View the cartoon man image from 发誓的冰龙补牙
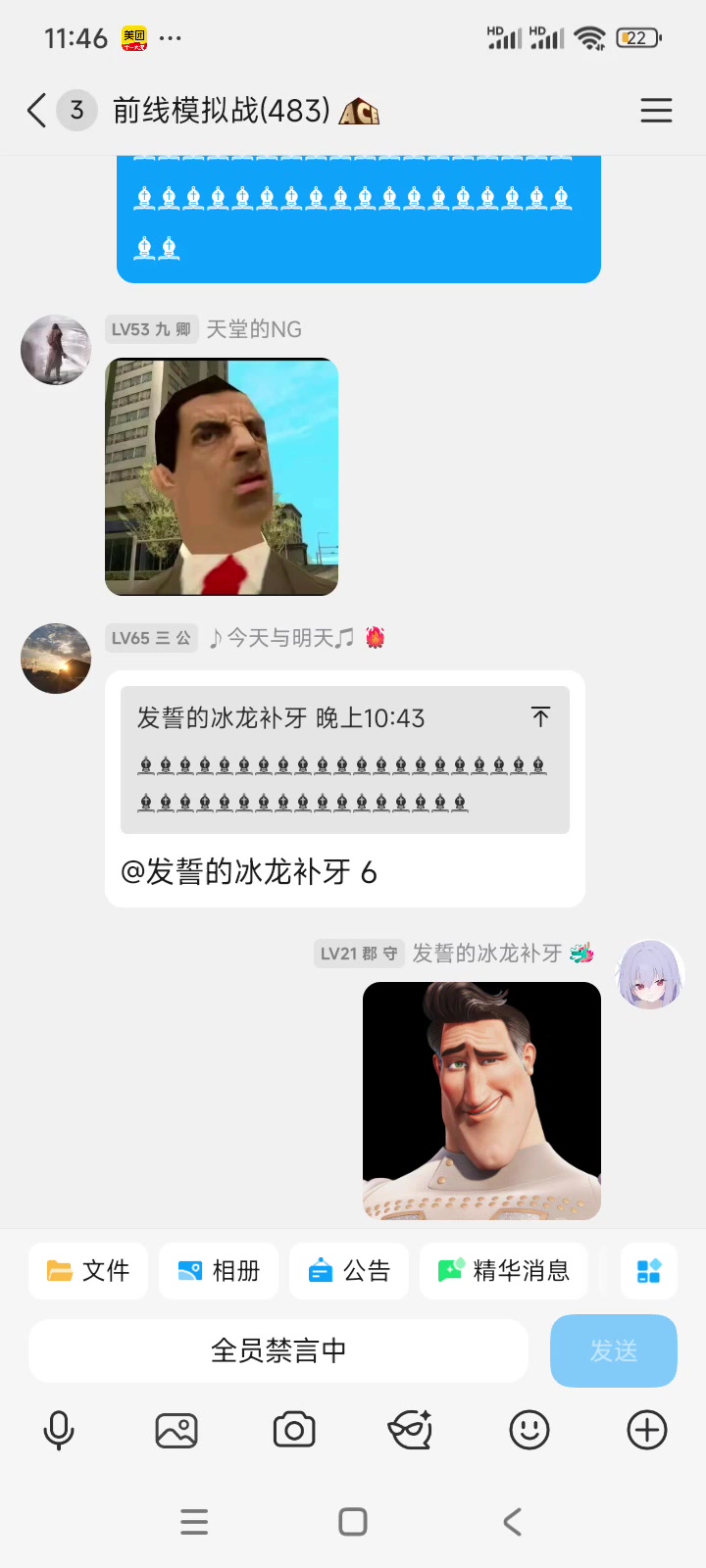This screenshot has width=706, height=1568. tap(481, 1101)
